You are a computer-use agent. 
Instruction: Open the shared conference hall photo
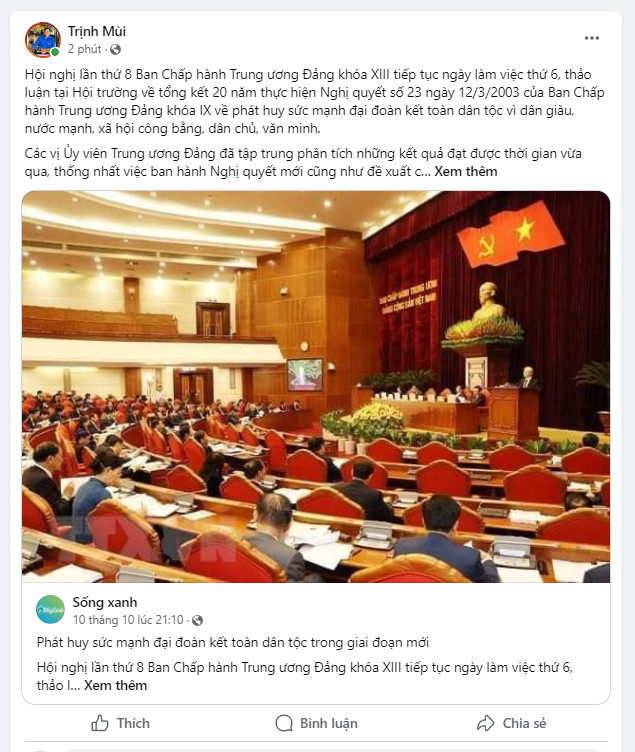click(316, 387)
